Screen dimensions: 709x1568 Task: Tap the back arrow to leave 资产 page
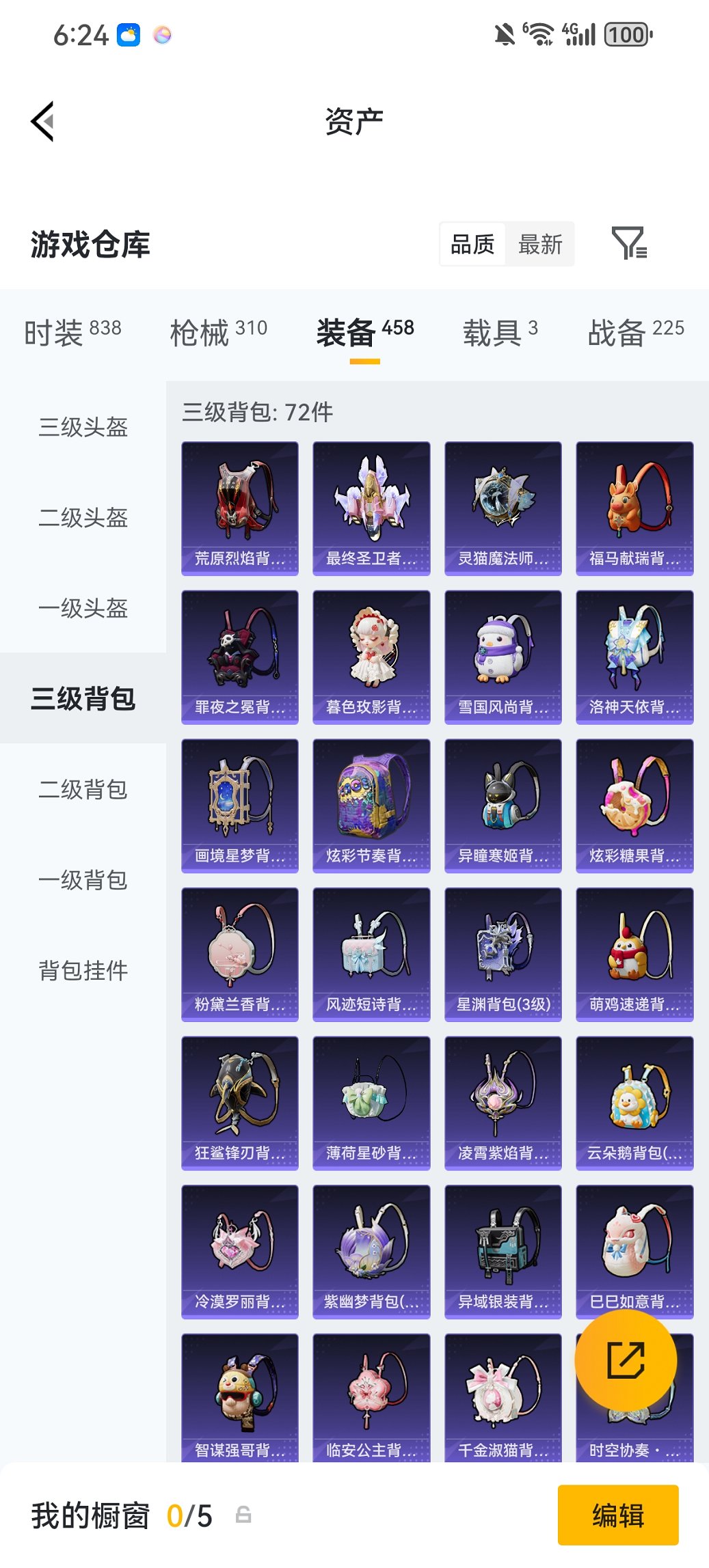click(42, 121)
